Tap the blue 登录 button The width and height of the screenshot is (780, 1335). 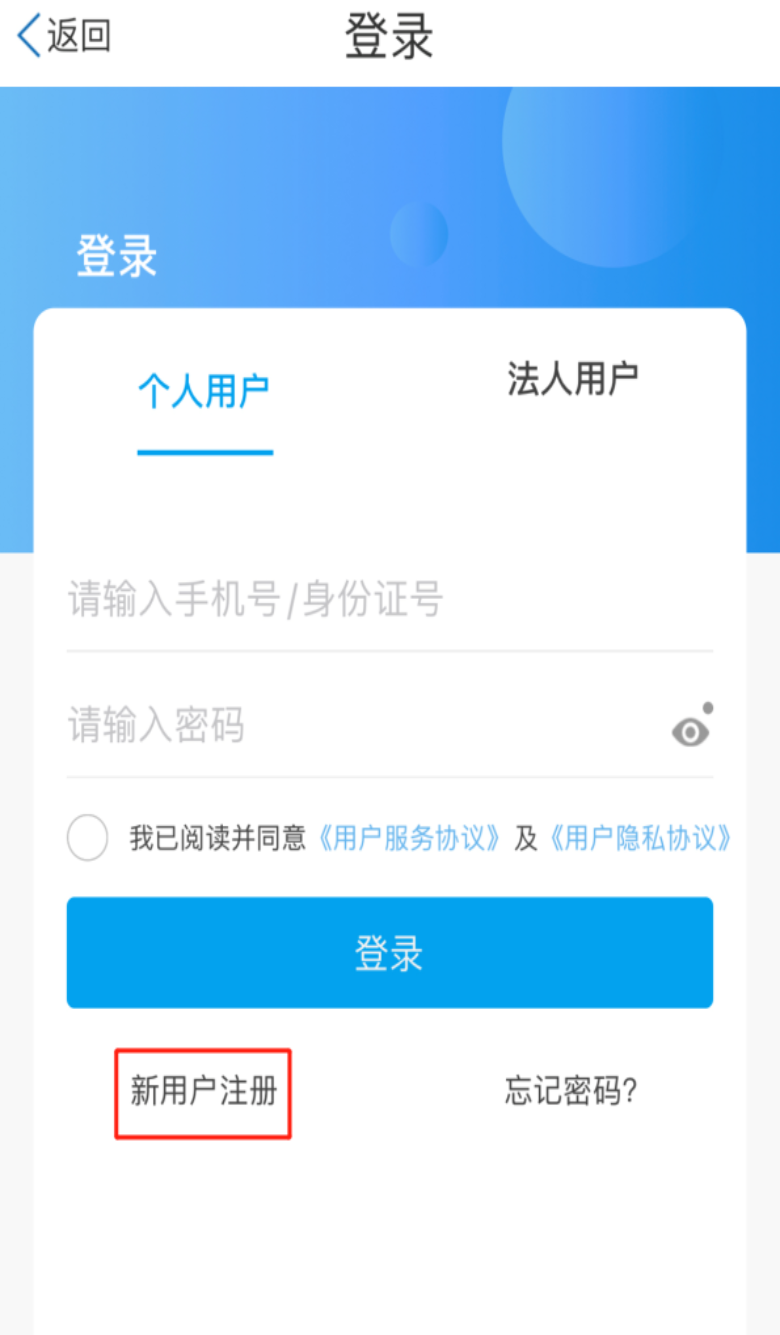pos(389,953)
